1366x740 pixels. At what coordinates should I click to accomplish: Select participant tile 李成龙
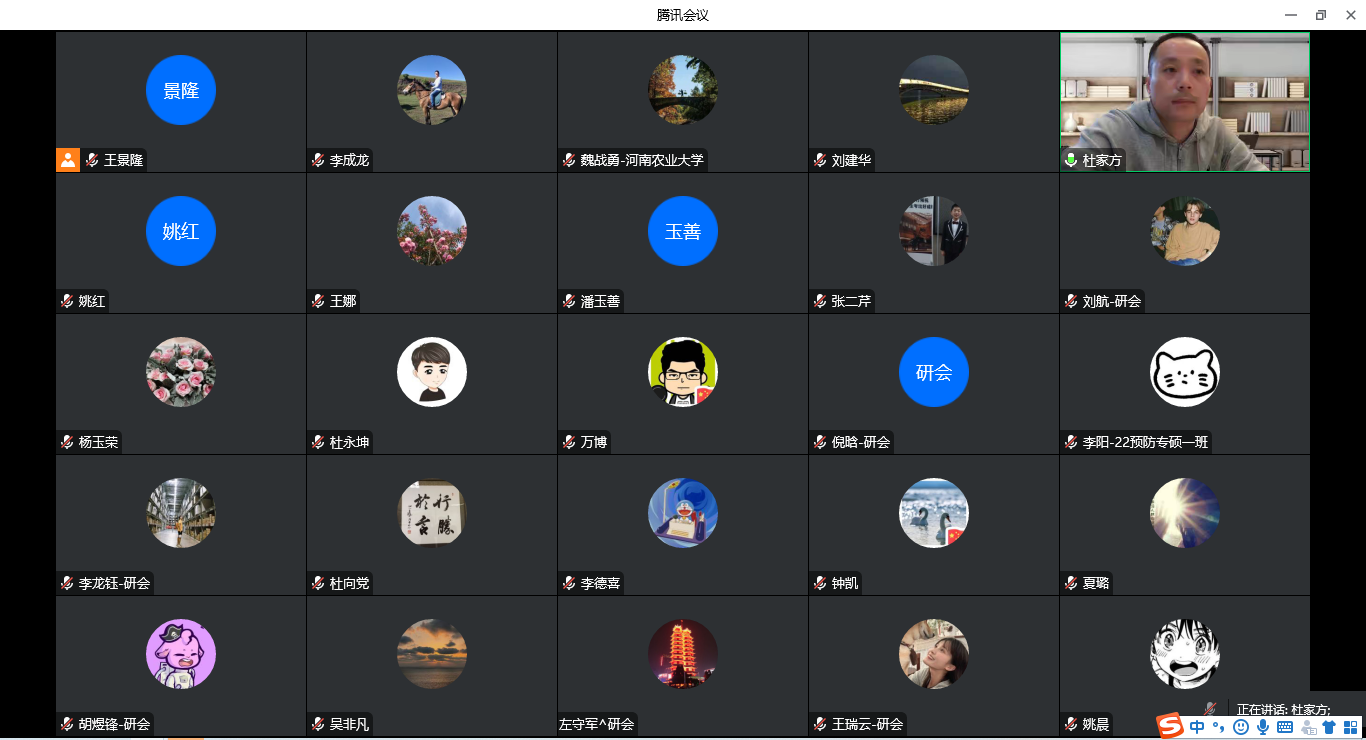point(432,102)
